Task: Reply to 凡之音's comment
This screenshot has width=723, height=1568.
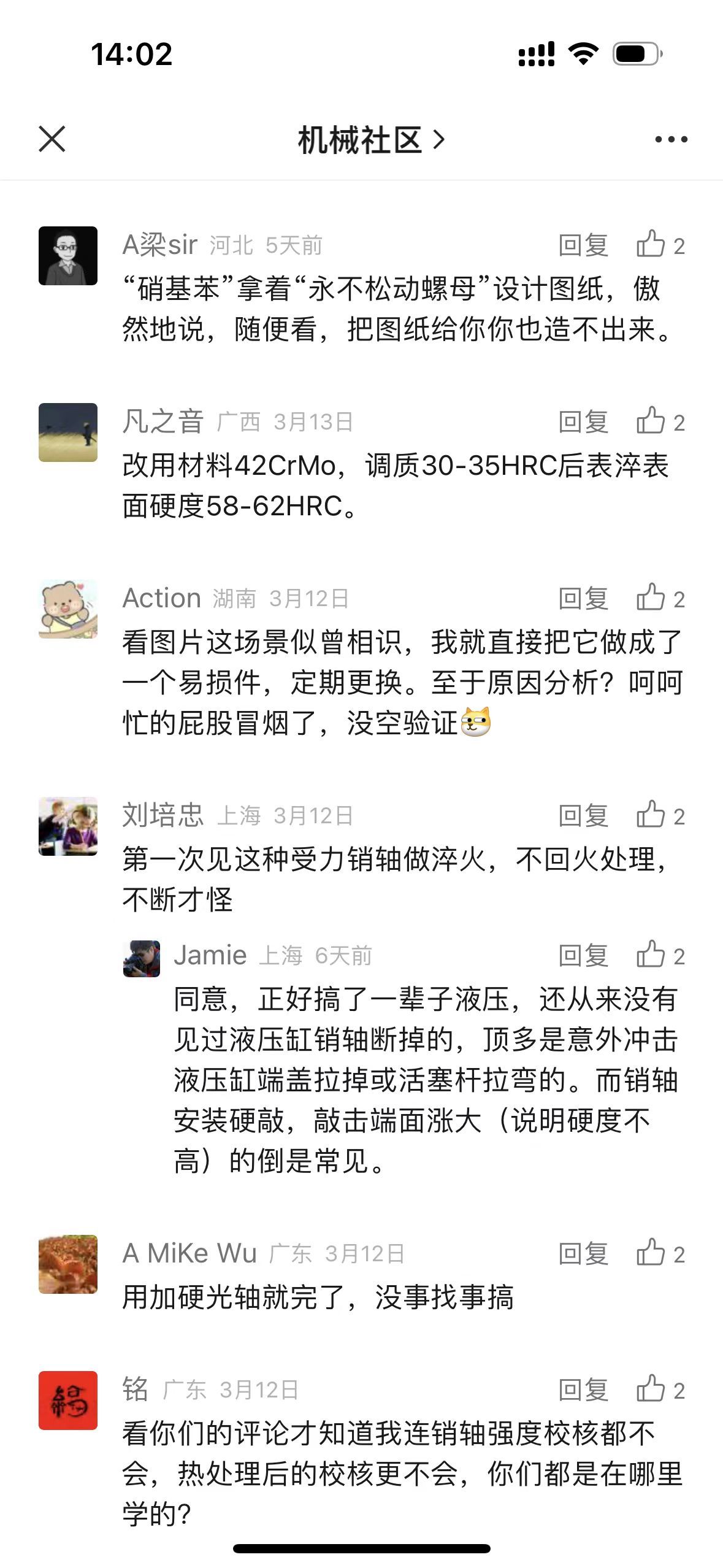Action: pos(583,422)
